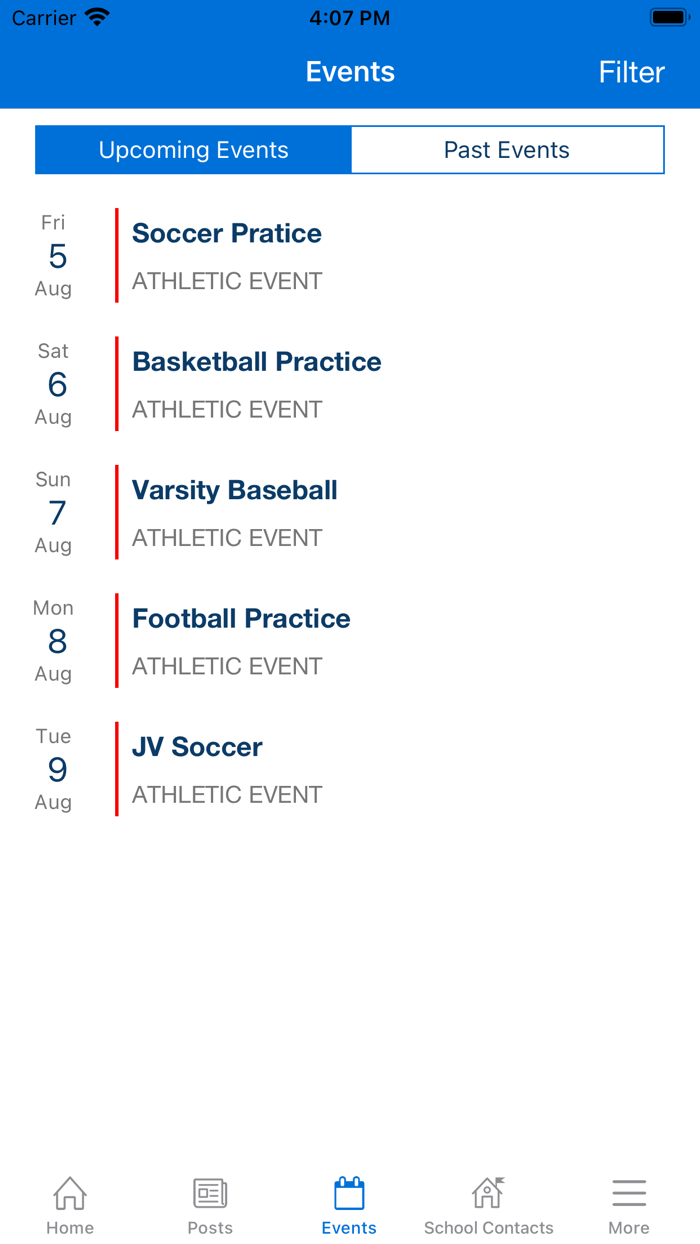Switch to Past Events

point(507,150)
